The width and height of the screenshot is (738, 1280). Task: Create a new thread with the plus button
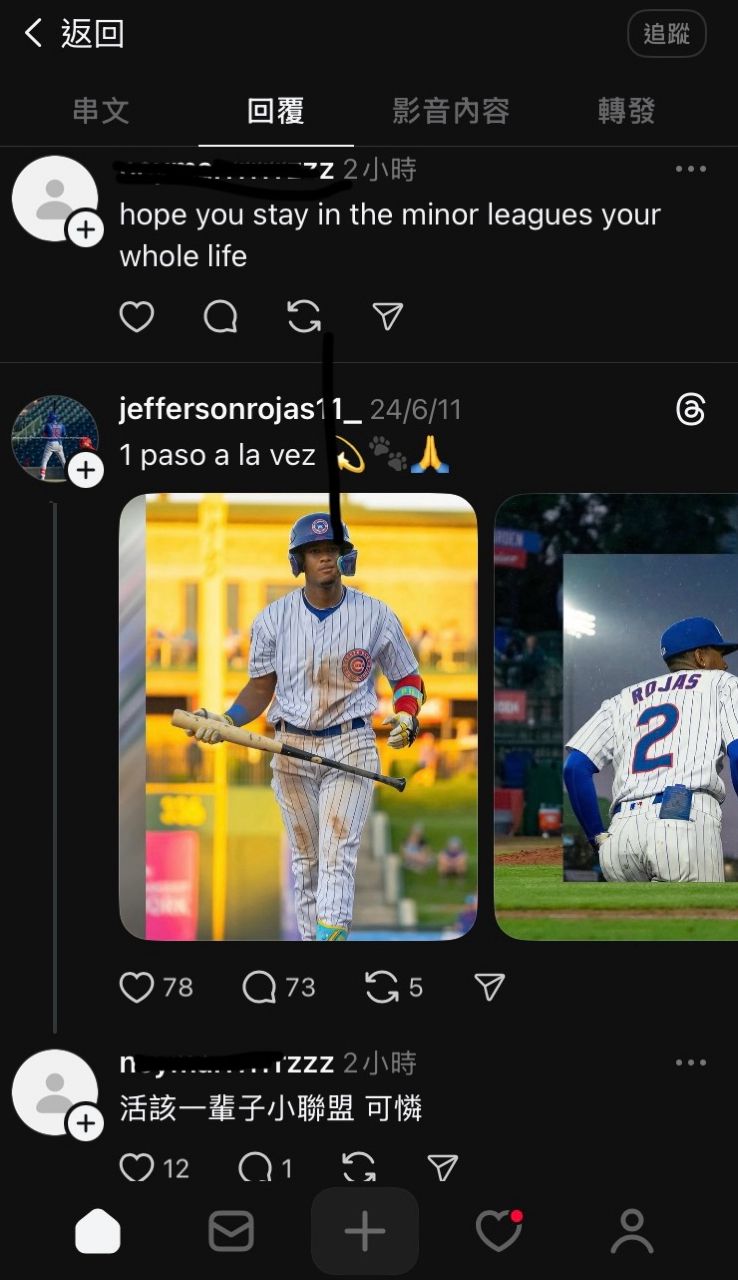point(365,1231)
